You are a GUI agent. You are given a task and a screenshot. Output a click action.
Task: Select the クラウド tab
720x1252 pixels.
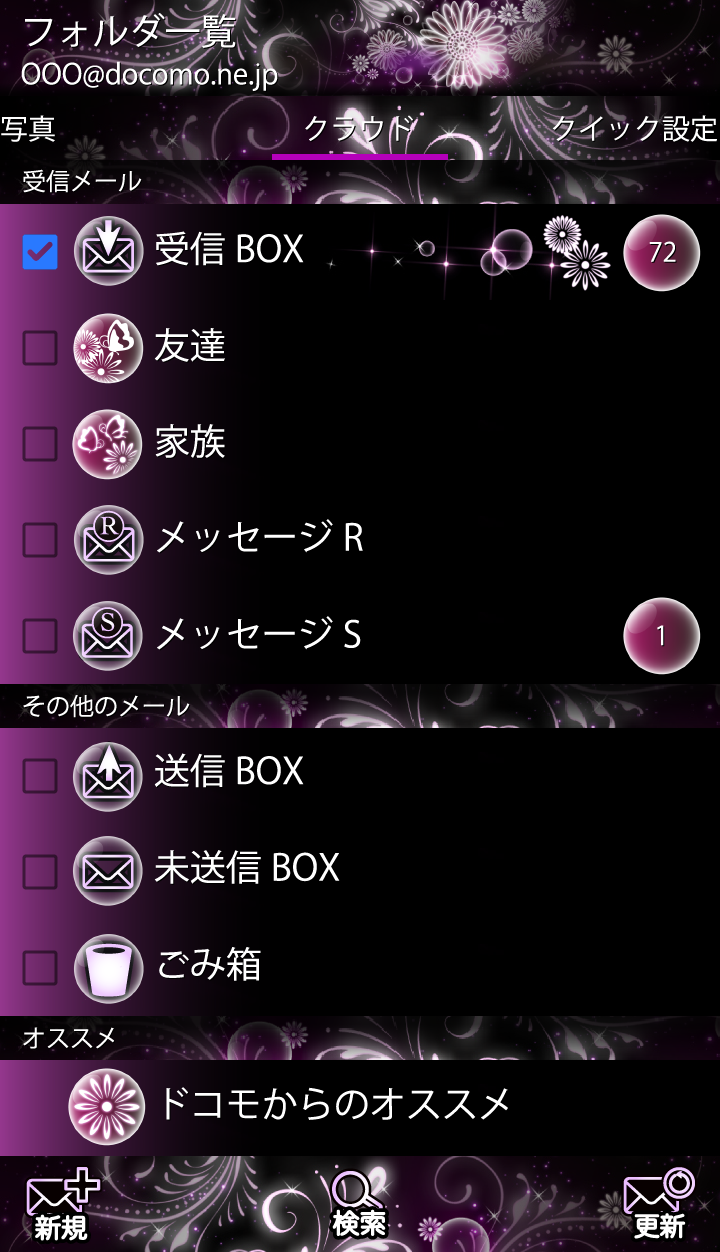[x=359, y=129]
